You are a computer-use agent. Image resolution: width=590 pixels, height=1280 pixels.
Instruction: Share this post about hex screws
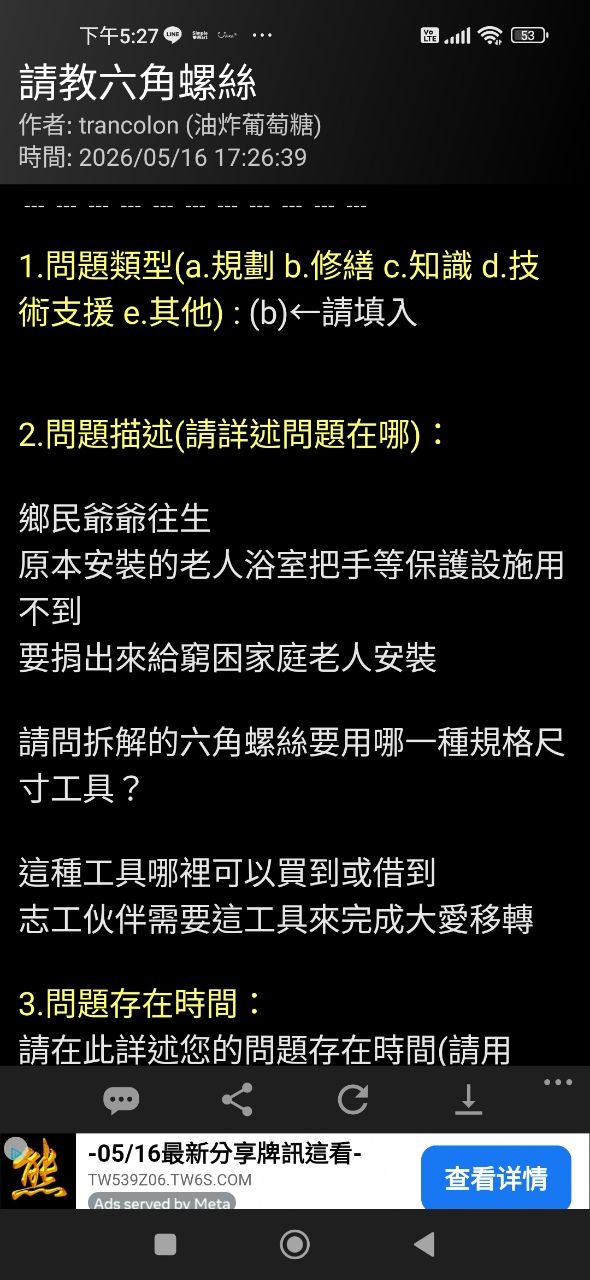click(237, 1100)
